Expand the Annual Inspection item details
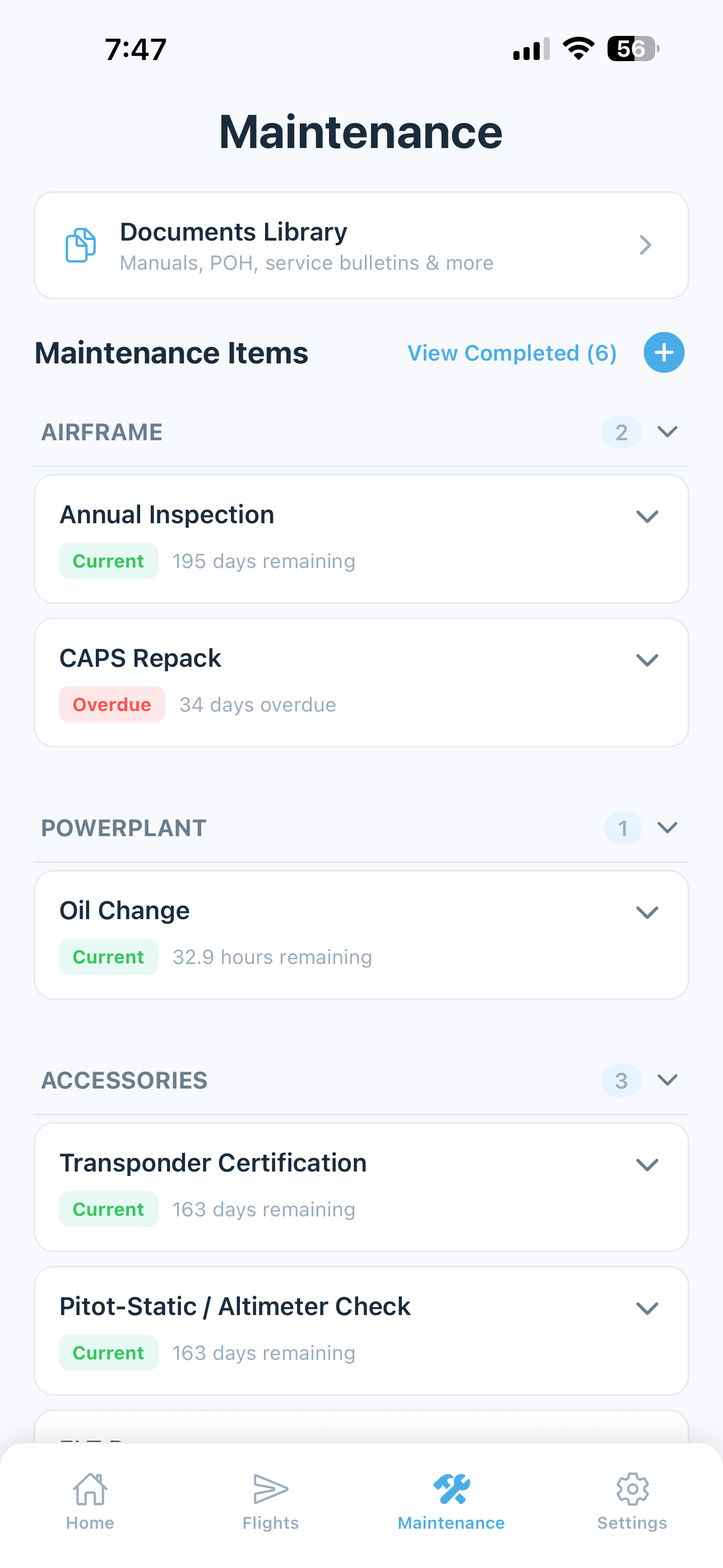723x1568 pixels. pos(647,515)
